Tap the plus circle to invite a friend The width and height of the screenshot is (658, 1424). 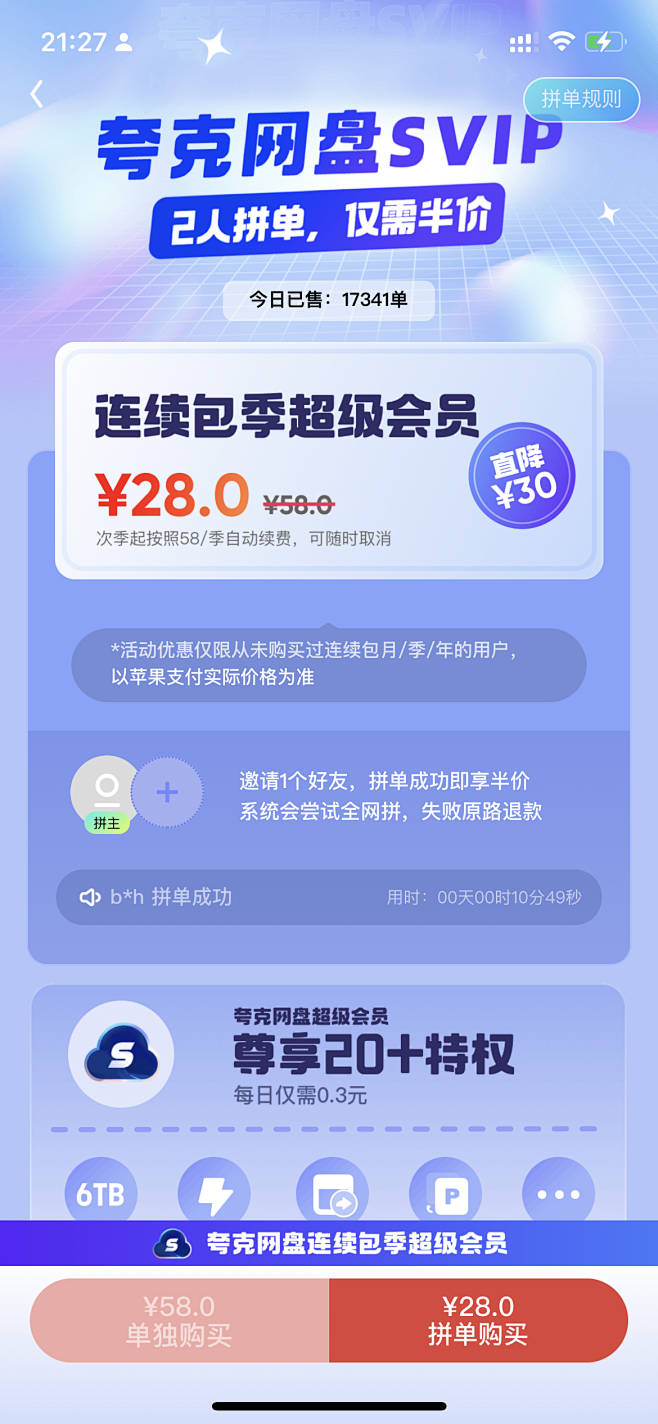pyautogui.click(x=167, y=793)
